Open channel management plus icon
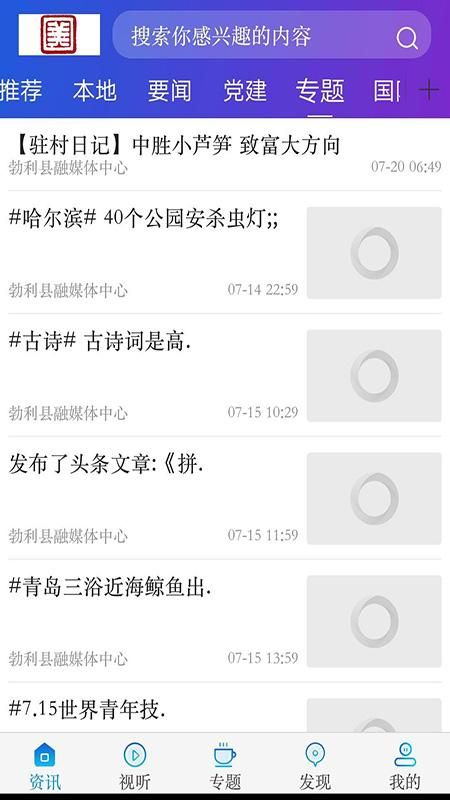 coord(429,90)
